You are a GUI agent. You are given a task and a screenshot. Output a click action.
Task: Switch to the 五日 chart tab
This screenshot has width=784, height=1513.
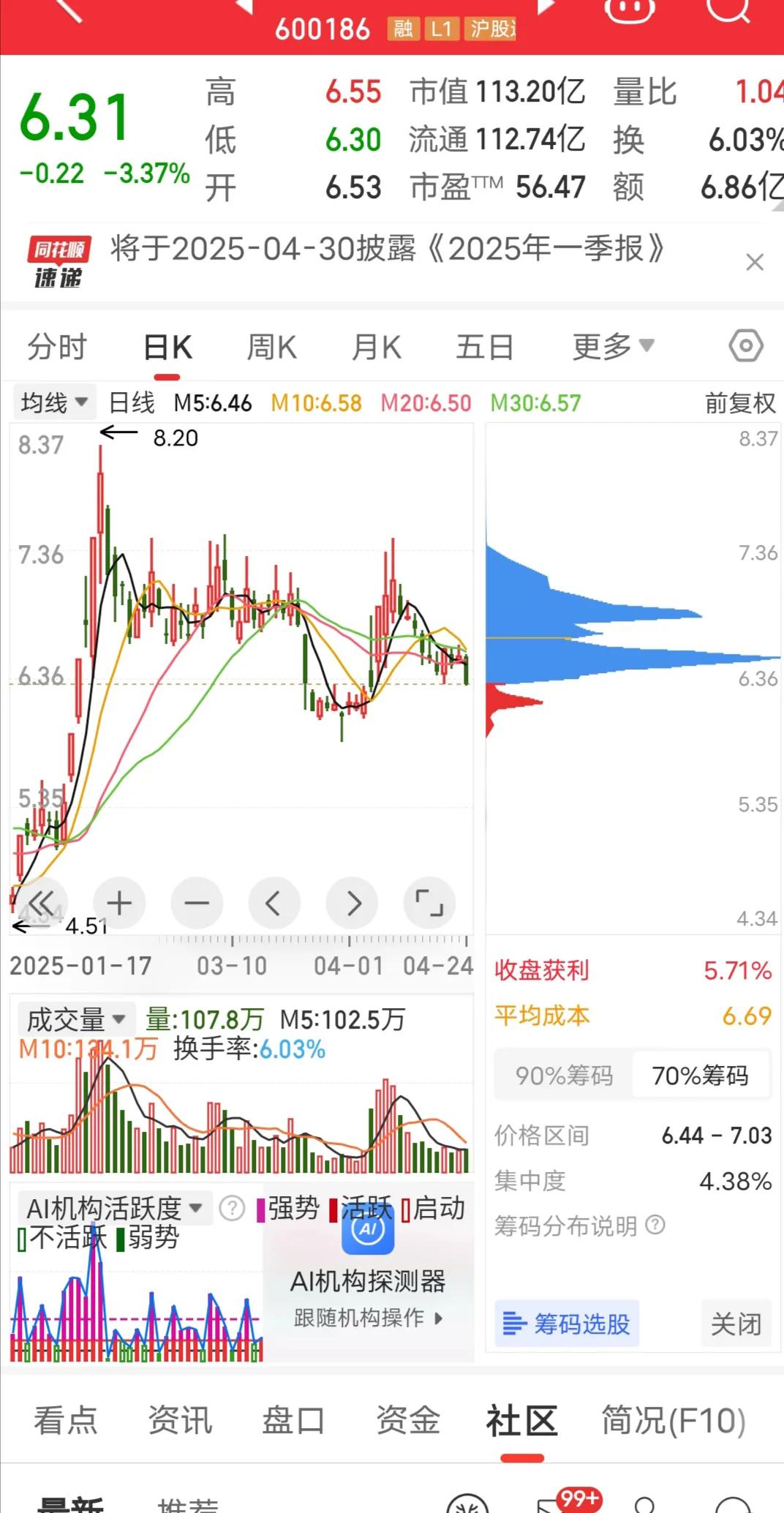click(x=485, y=347)
